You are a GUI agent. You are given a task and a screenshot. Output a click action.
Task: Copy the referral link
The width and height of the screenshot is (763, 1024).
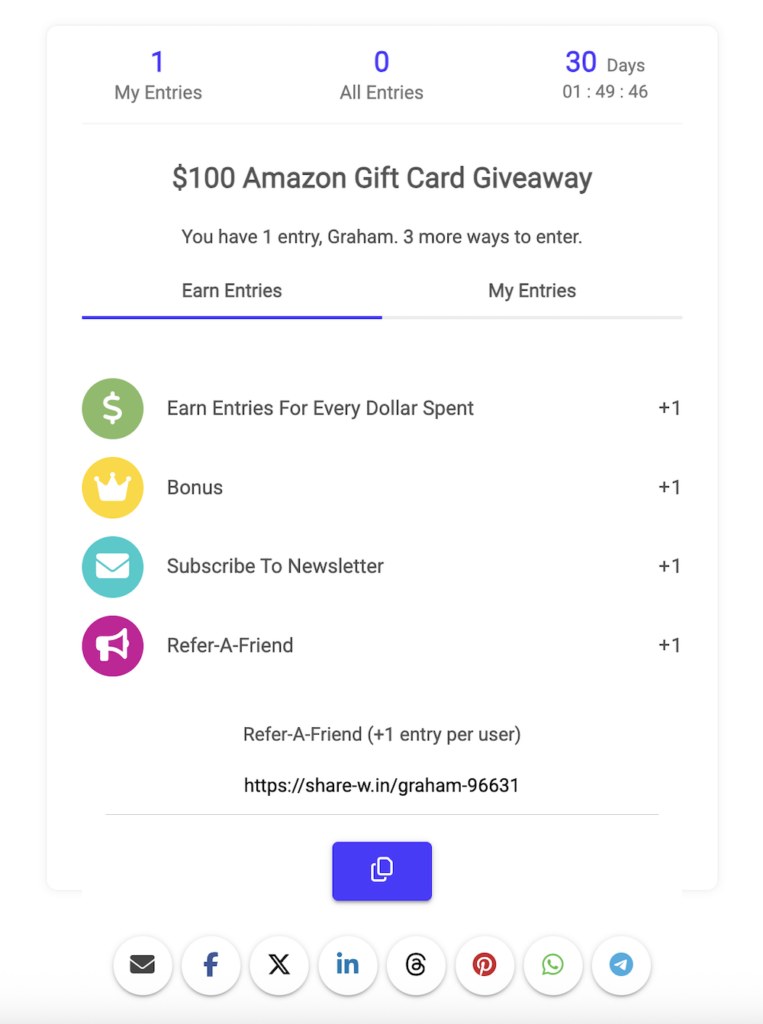click(381, 870)
